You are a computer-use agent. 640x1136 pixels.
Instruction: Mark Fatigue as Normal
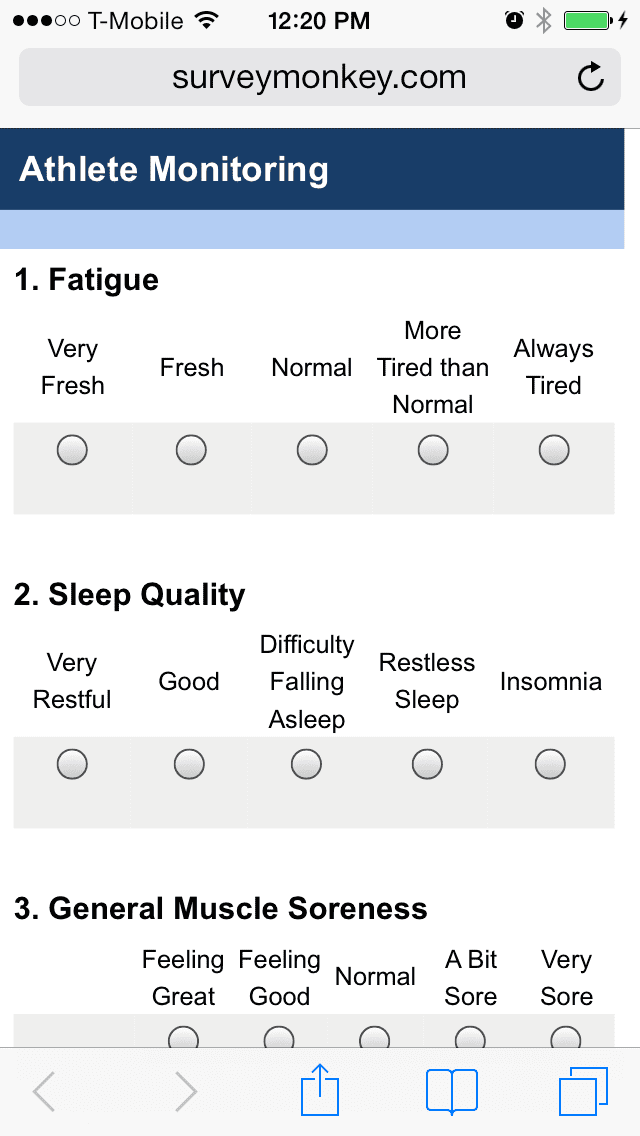[312, 450]
